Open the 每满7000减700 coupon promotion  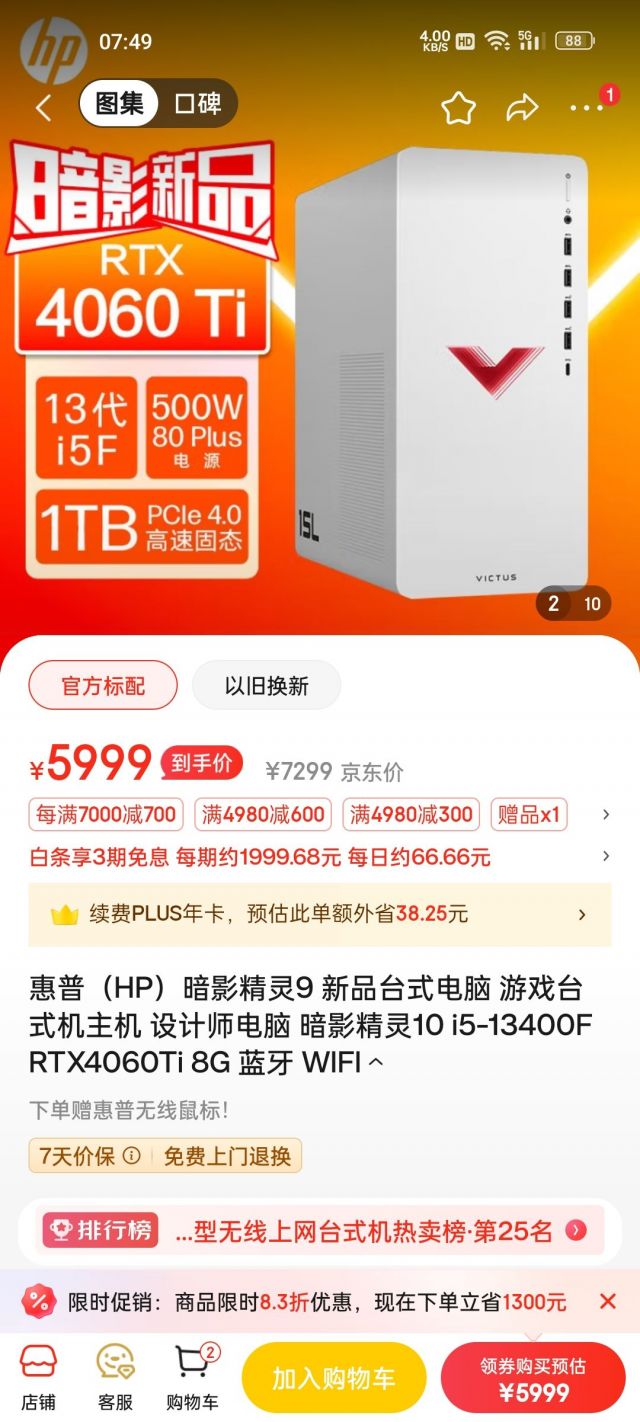tap(106, 814)
